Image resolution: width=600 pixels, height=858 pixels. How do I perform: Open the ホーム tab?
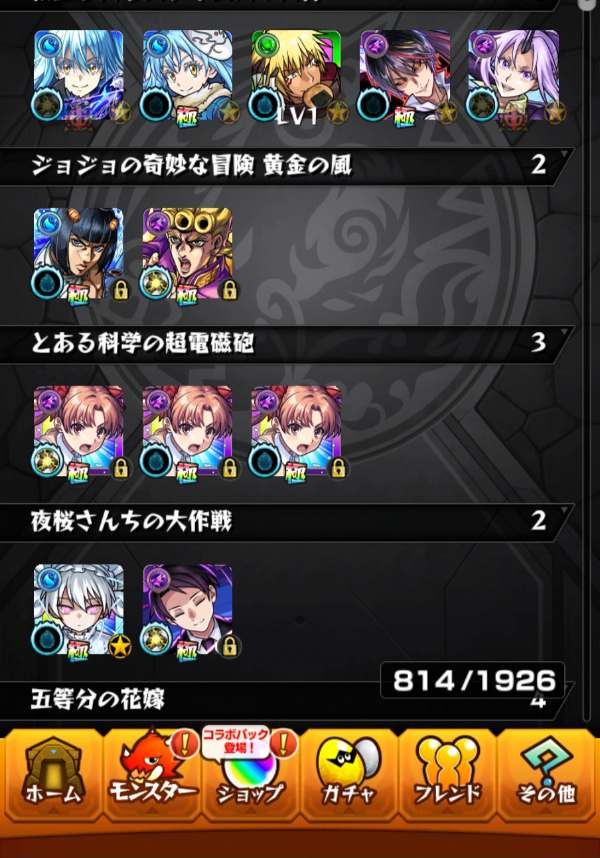[50, 780]
